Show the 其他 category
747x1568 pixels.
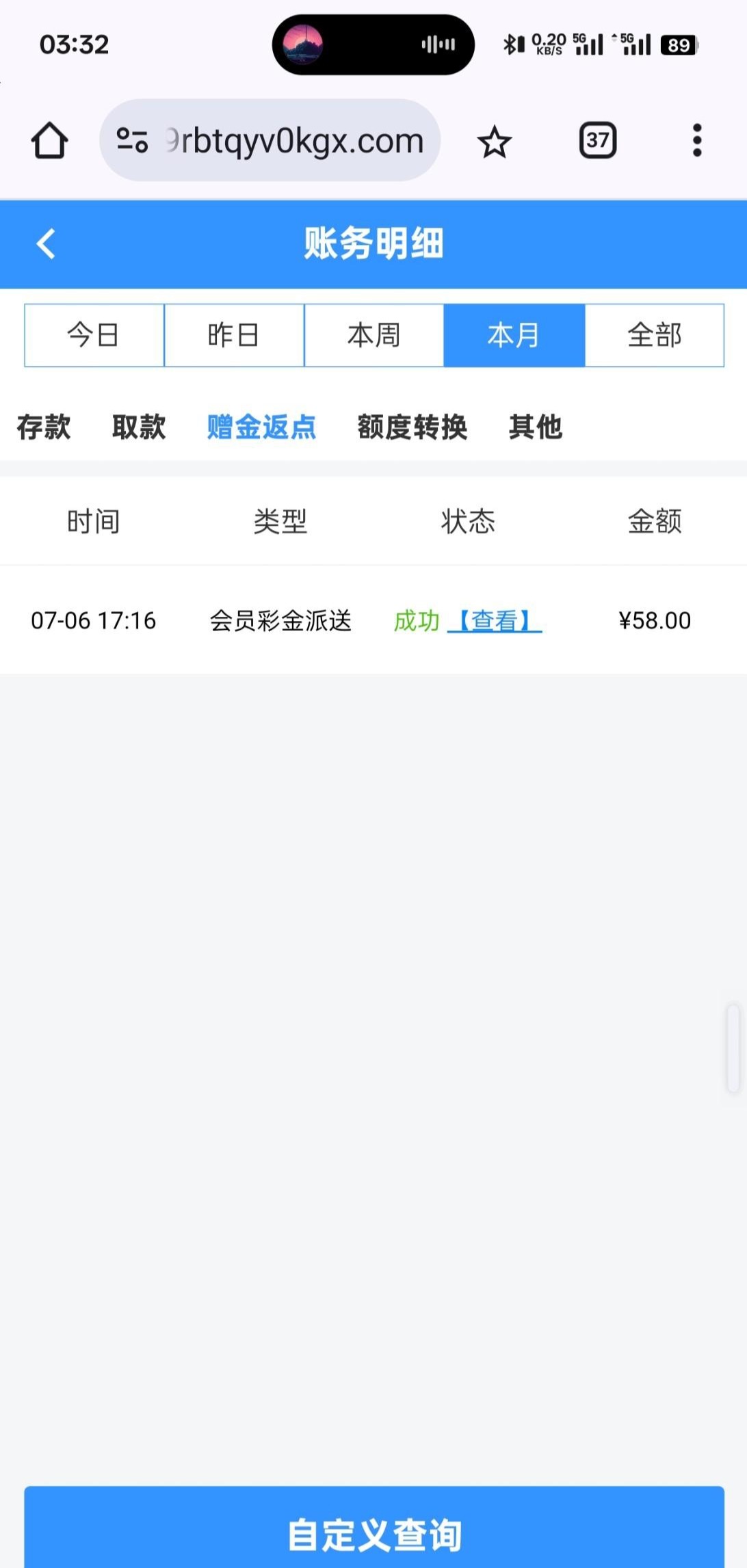[x=536, y=427]
